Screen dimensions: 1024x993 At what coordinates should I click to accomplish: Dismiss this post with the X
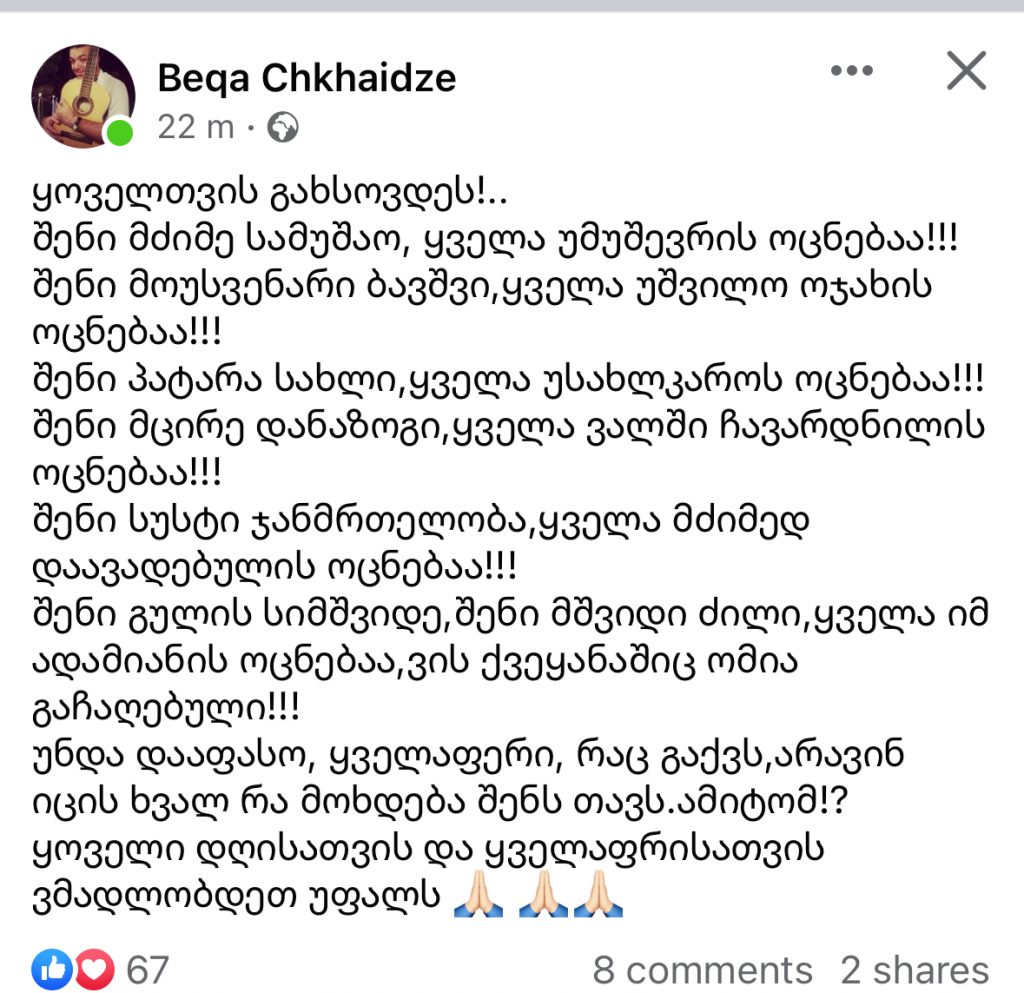pyautogui.click(x=966, y=72)
